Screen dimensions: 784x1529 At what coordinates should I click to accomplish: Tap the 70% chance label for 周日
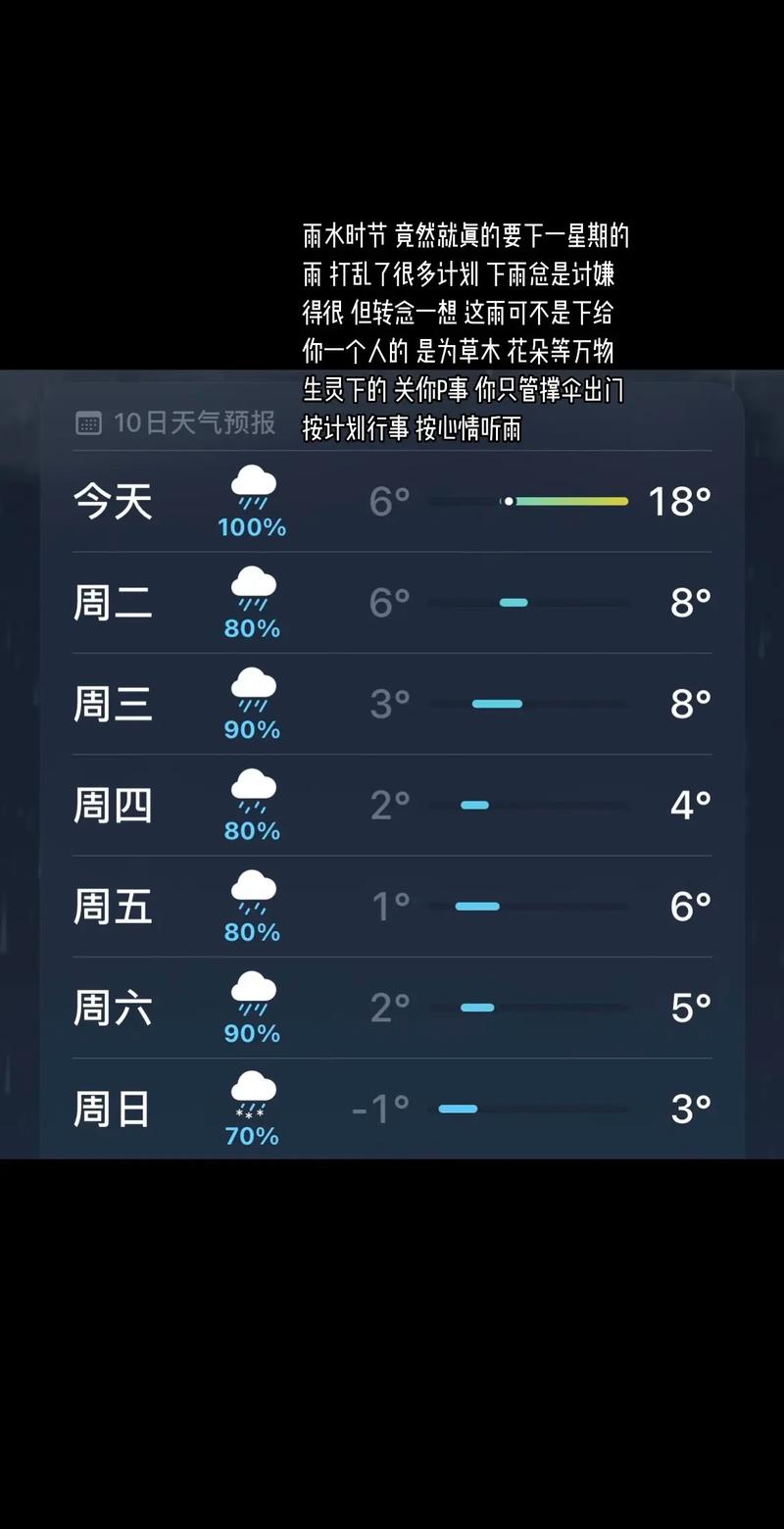tap(251, 1136)
